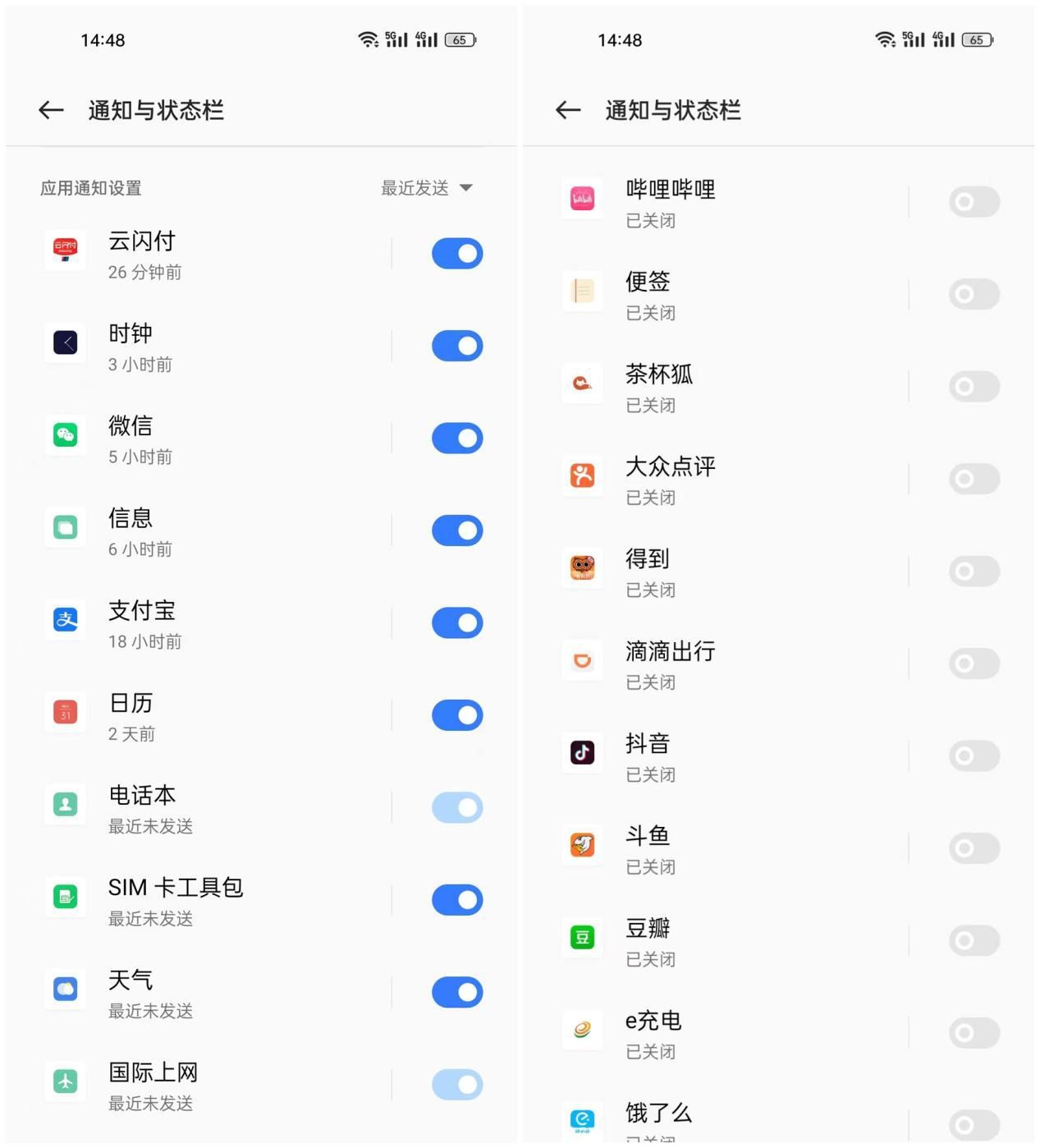
Task: Click the Dazhong Dianping (大众点评) app icon
Action: click(x=582, y=476)
